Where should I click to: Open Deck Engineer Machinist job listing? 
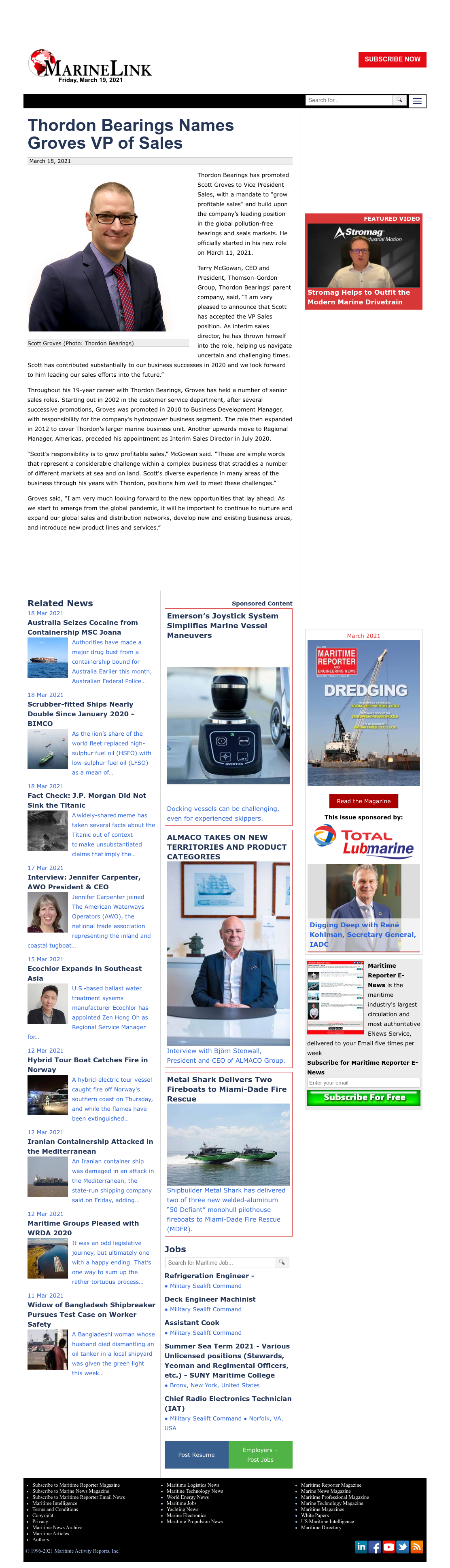[x=210, y=1299]
